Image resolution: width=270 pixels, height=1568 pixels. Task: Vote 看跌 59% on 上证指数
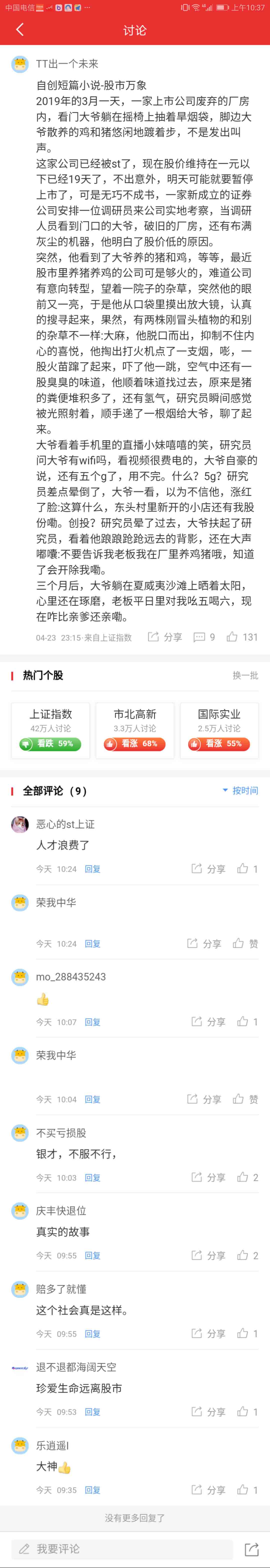50,744
